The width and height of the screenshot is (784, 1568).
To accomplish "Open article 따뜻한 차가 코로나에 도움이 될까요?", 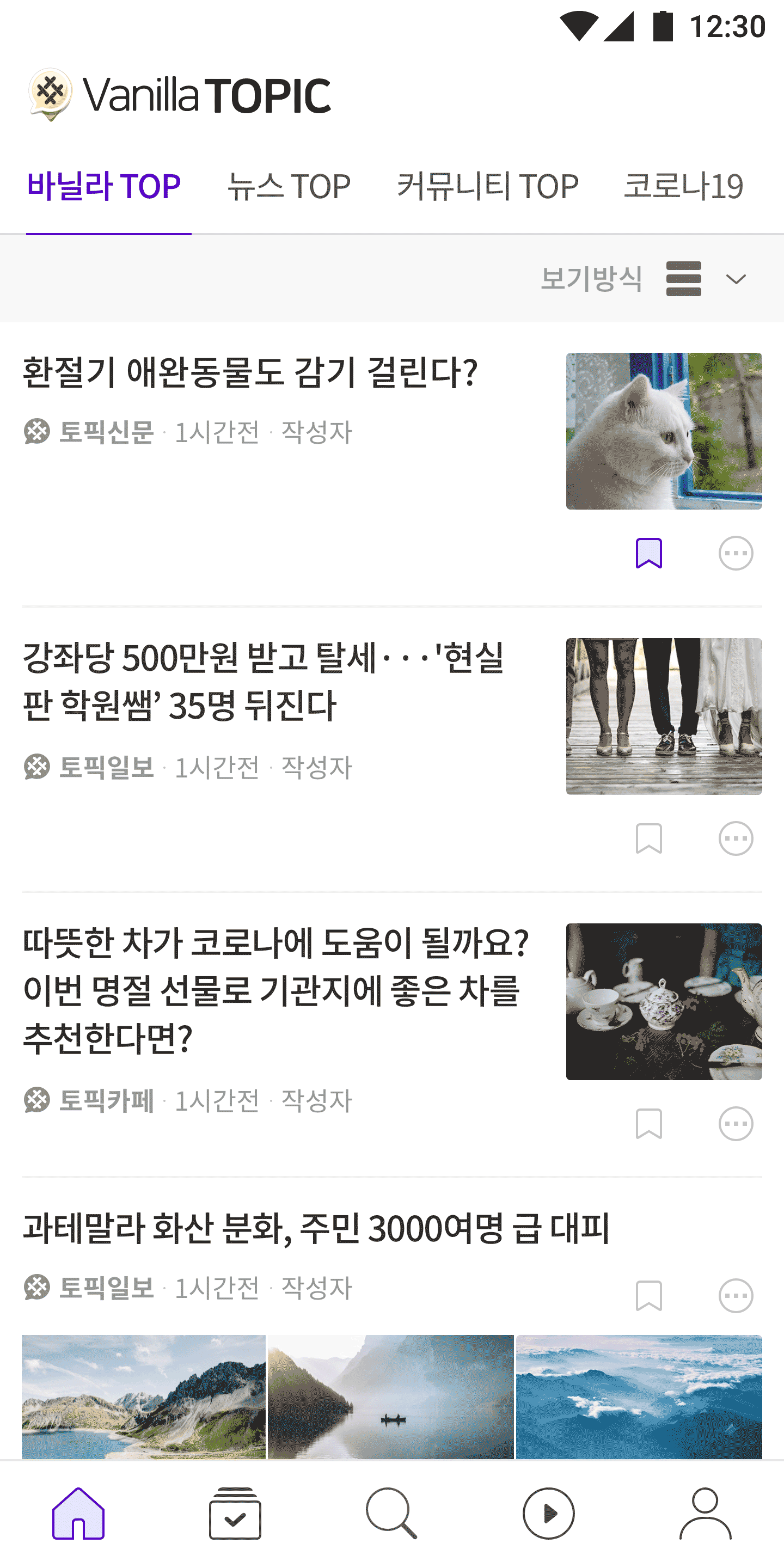I will coord(275,990).
